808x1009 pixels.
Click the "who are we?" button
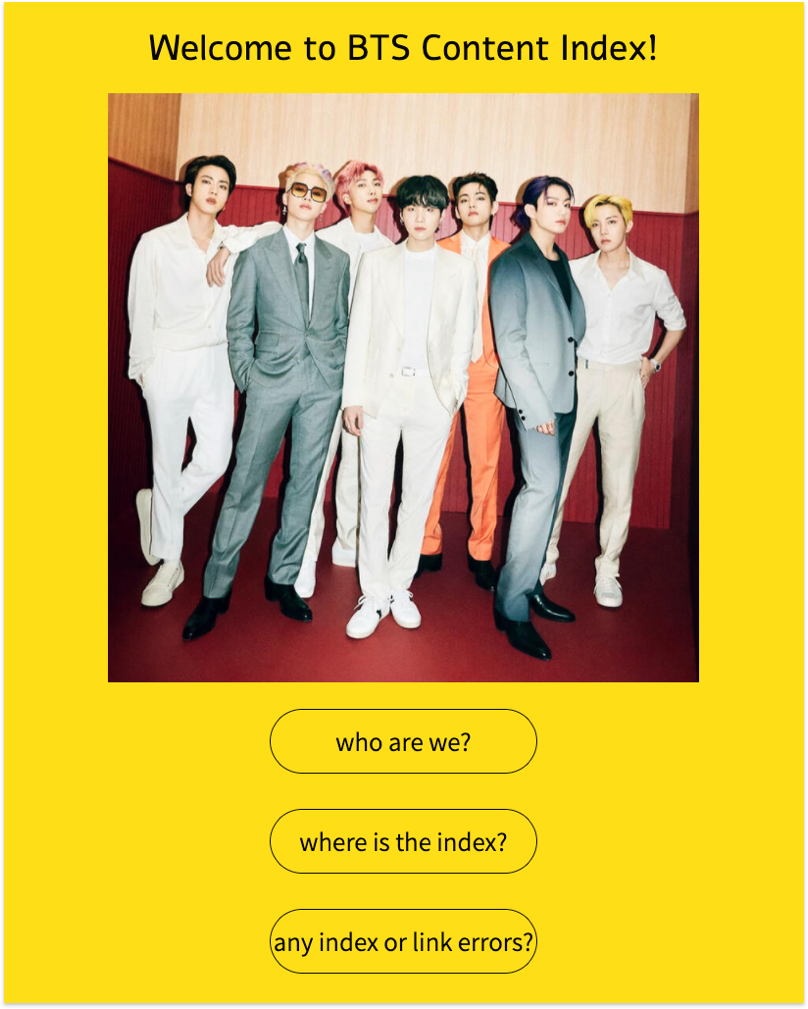[x=403, y=741]
